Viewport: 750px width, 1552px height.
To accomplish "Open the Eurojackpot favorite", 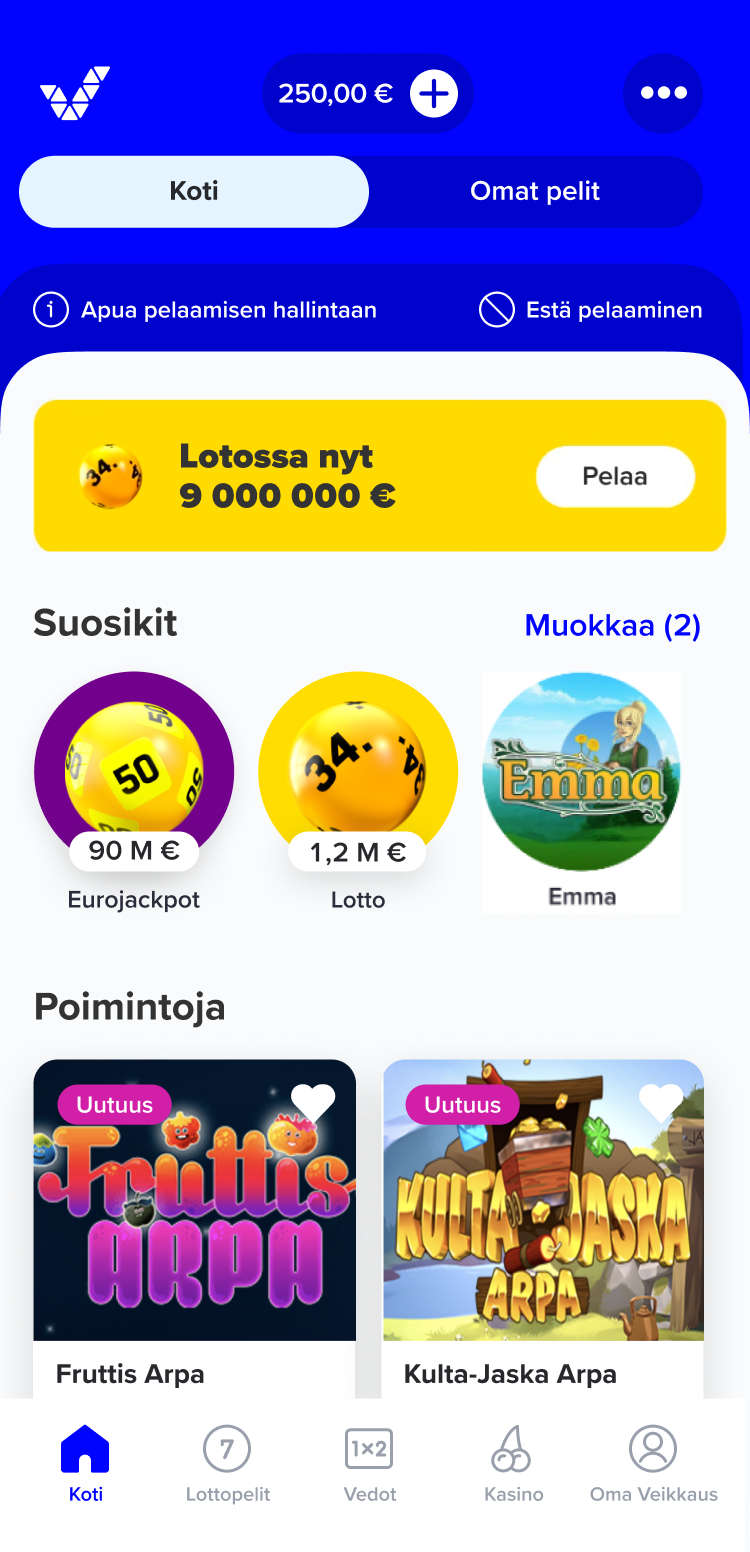I will click(134, 771).
